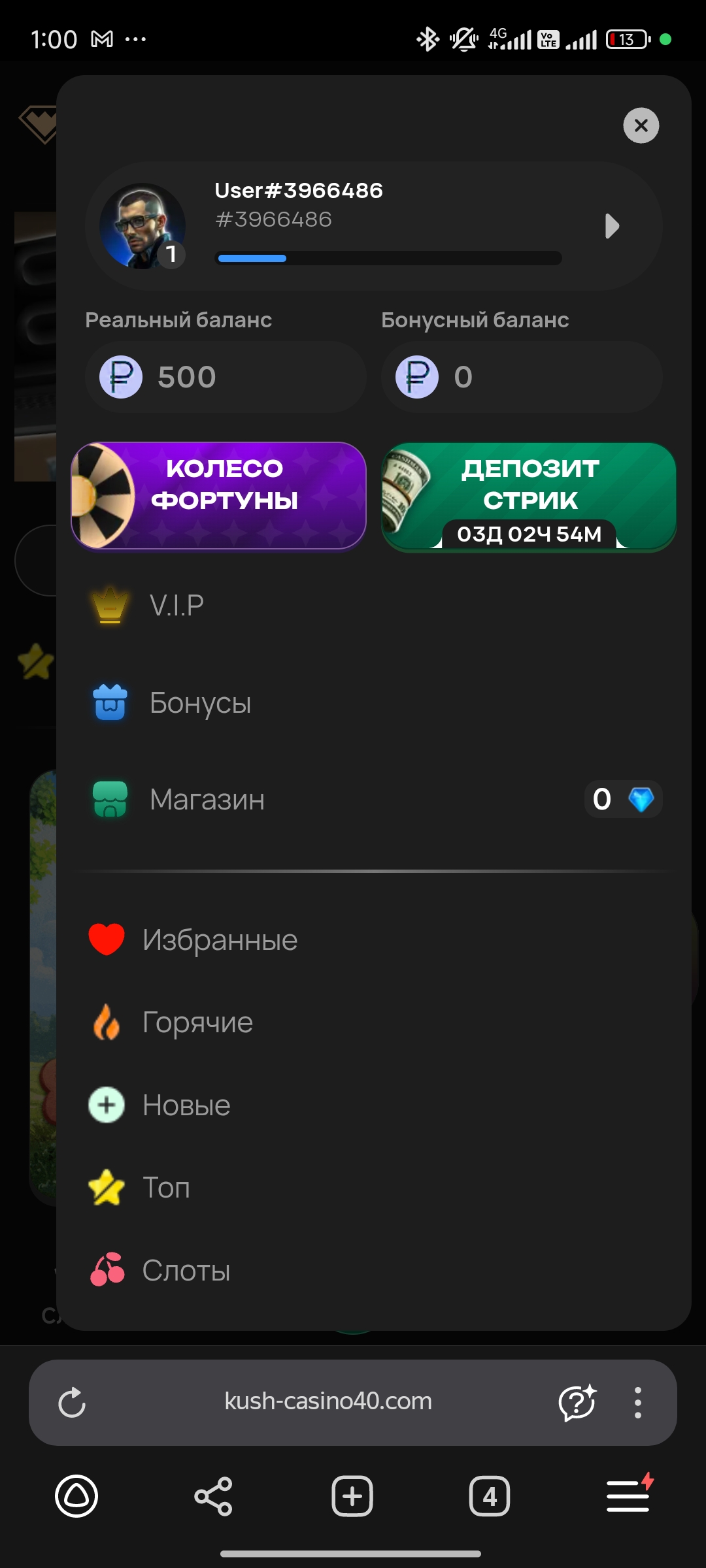
Task: Browse the Новые games category
Action: tap(186, 1105)
